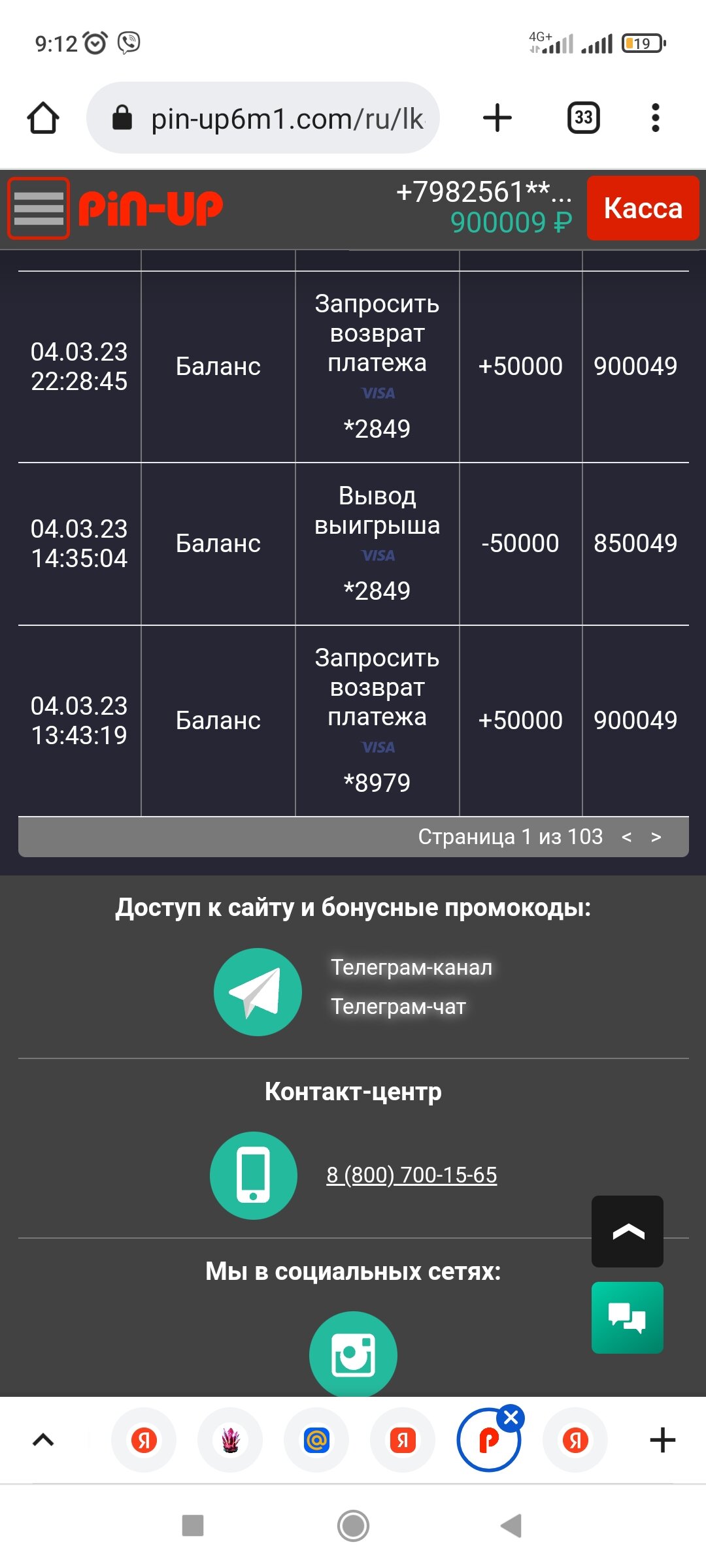Go to the previous transactions page
The width and height of the screenshot is (706, 1568).
click(x=626, y=837)
